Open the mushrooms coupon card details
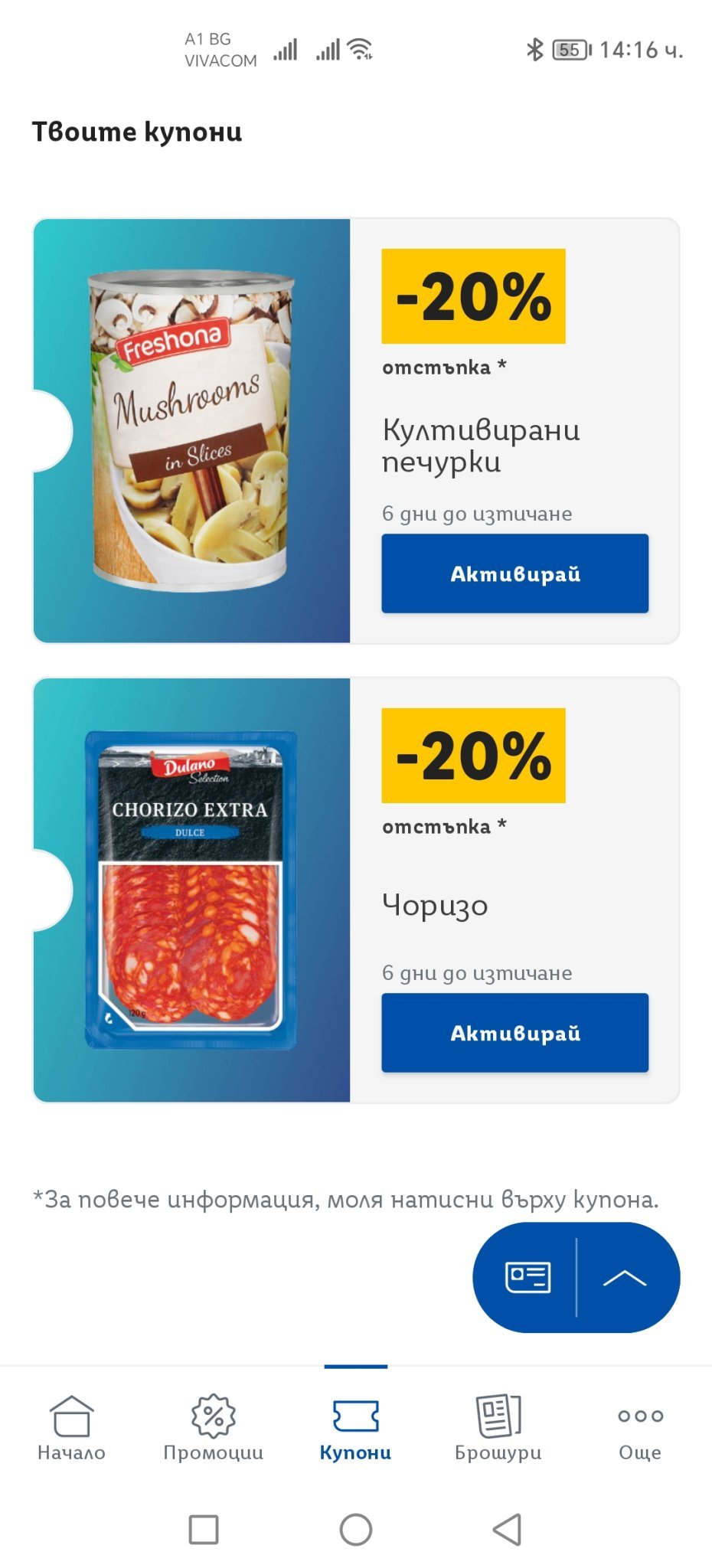Screen dimensions: 712x1568 coord(191,430)
